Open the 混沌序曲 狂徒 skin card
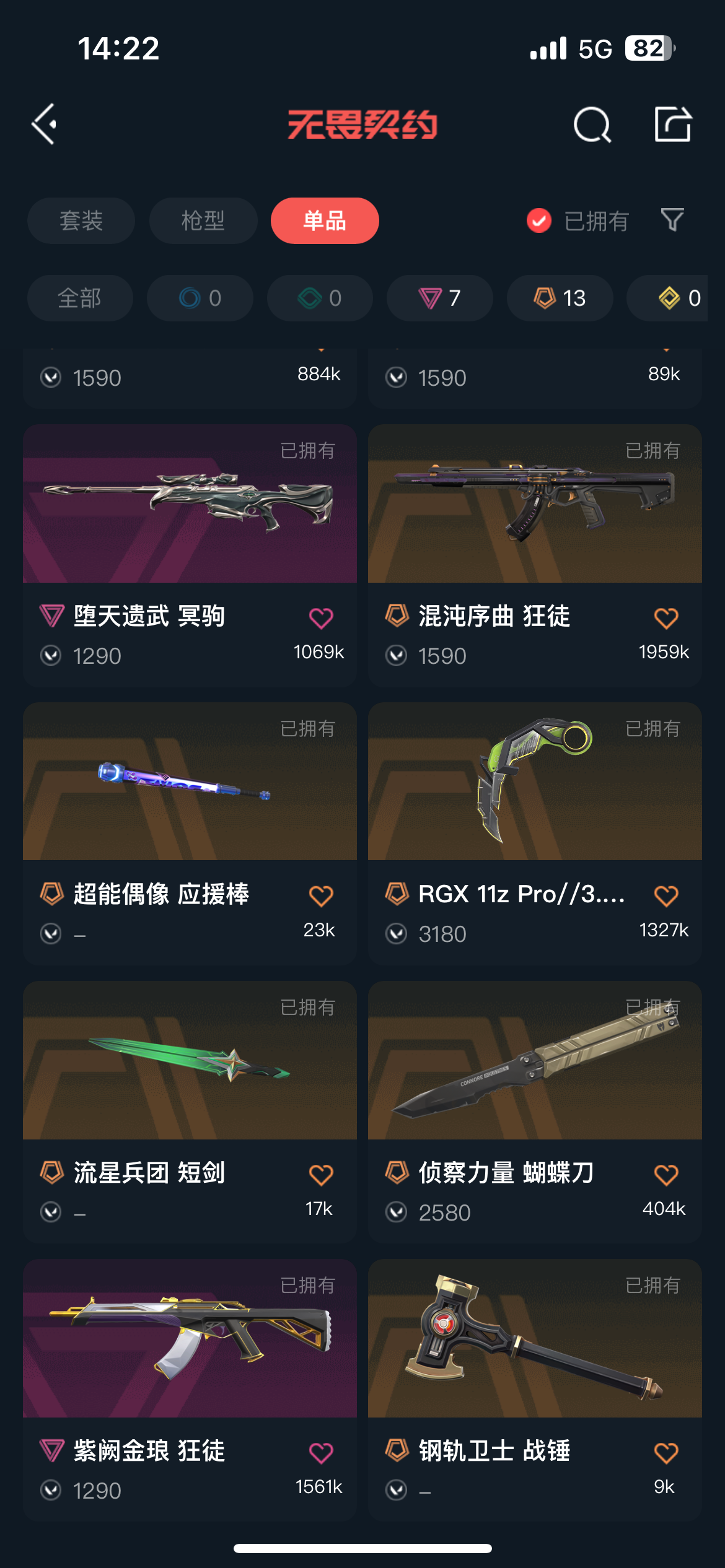Screen dimensions: 725x1568 click(535, 504)
